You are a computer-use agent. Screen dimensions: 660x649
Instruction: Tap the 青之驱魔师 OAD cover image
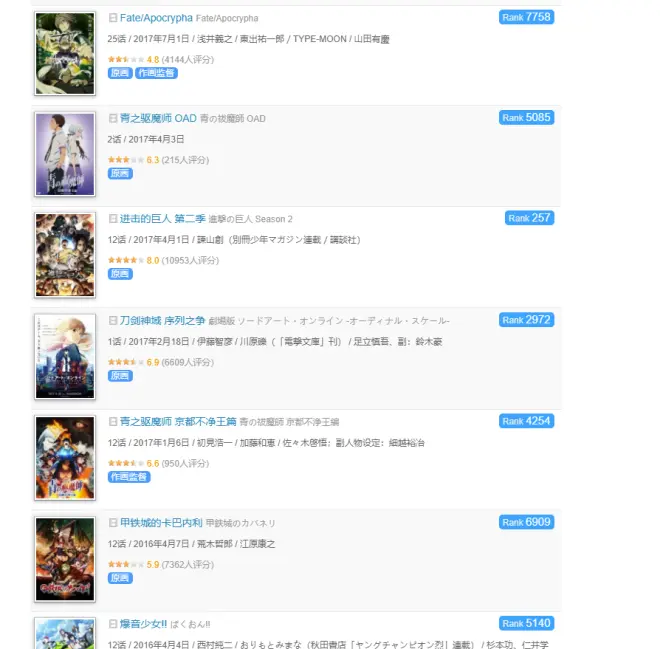click(x=65, y=154)
